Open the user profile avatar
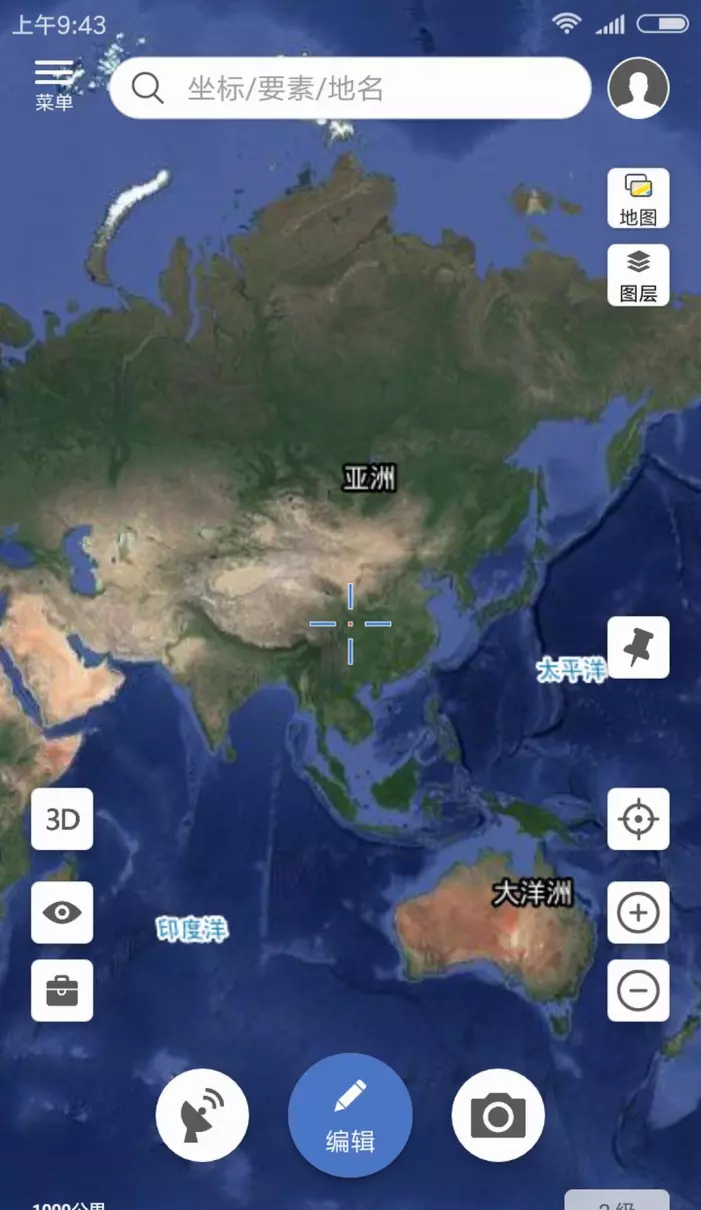The image size is (701, 1210). (x=638, y=88)
